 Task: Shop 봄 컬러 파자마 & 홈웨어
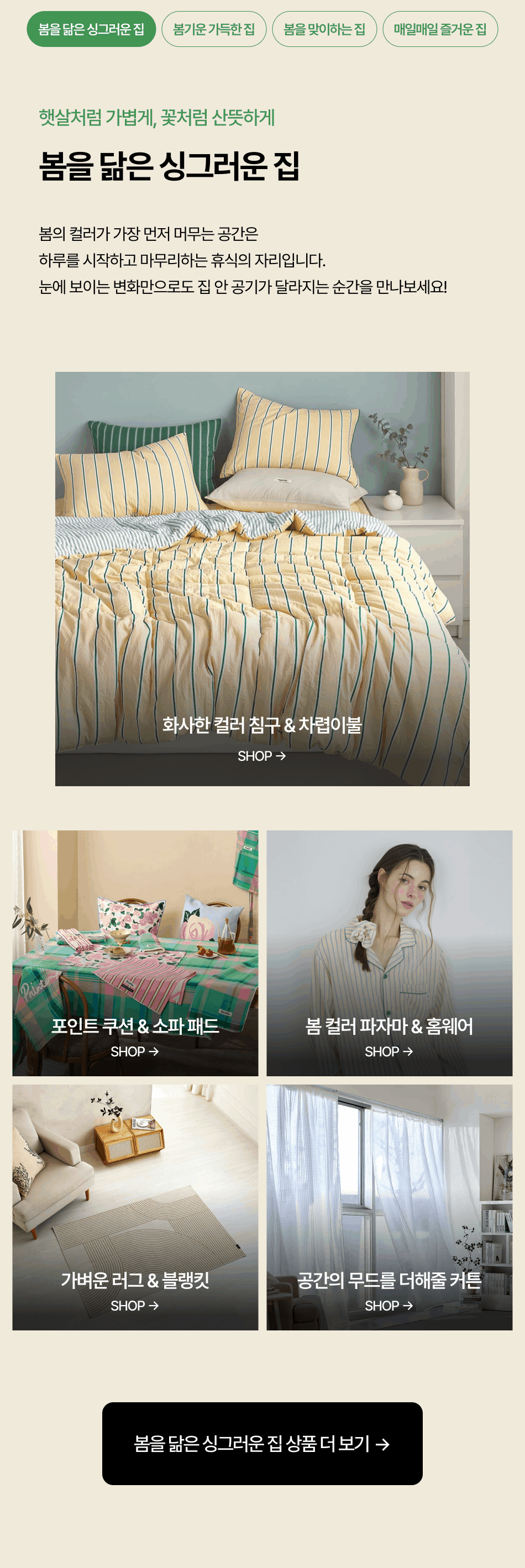[389, 1051]
